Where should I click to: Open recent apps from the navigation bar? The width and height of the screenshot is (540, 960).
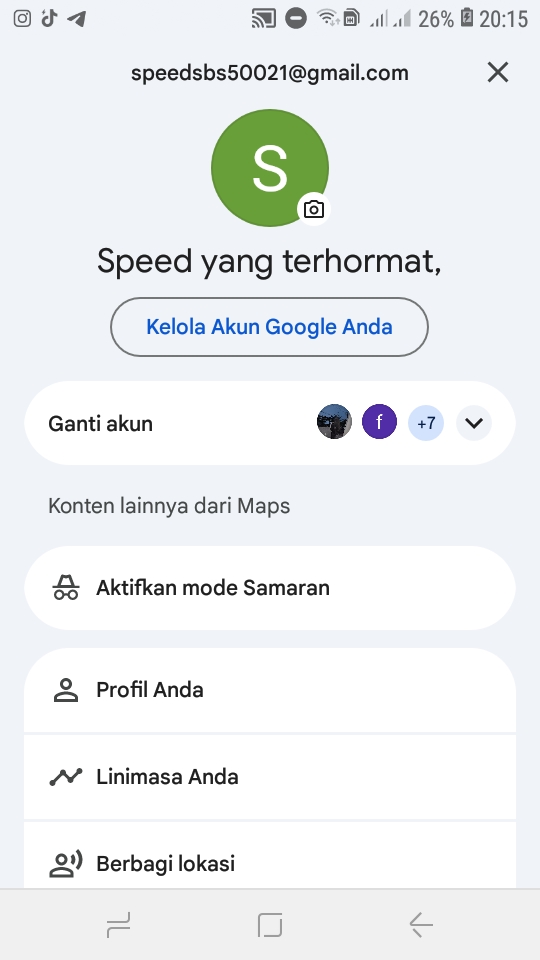pyautogui.click(x=119, y=924)
